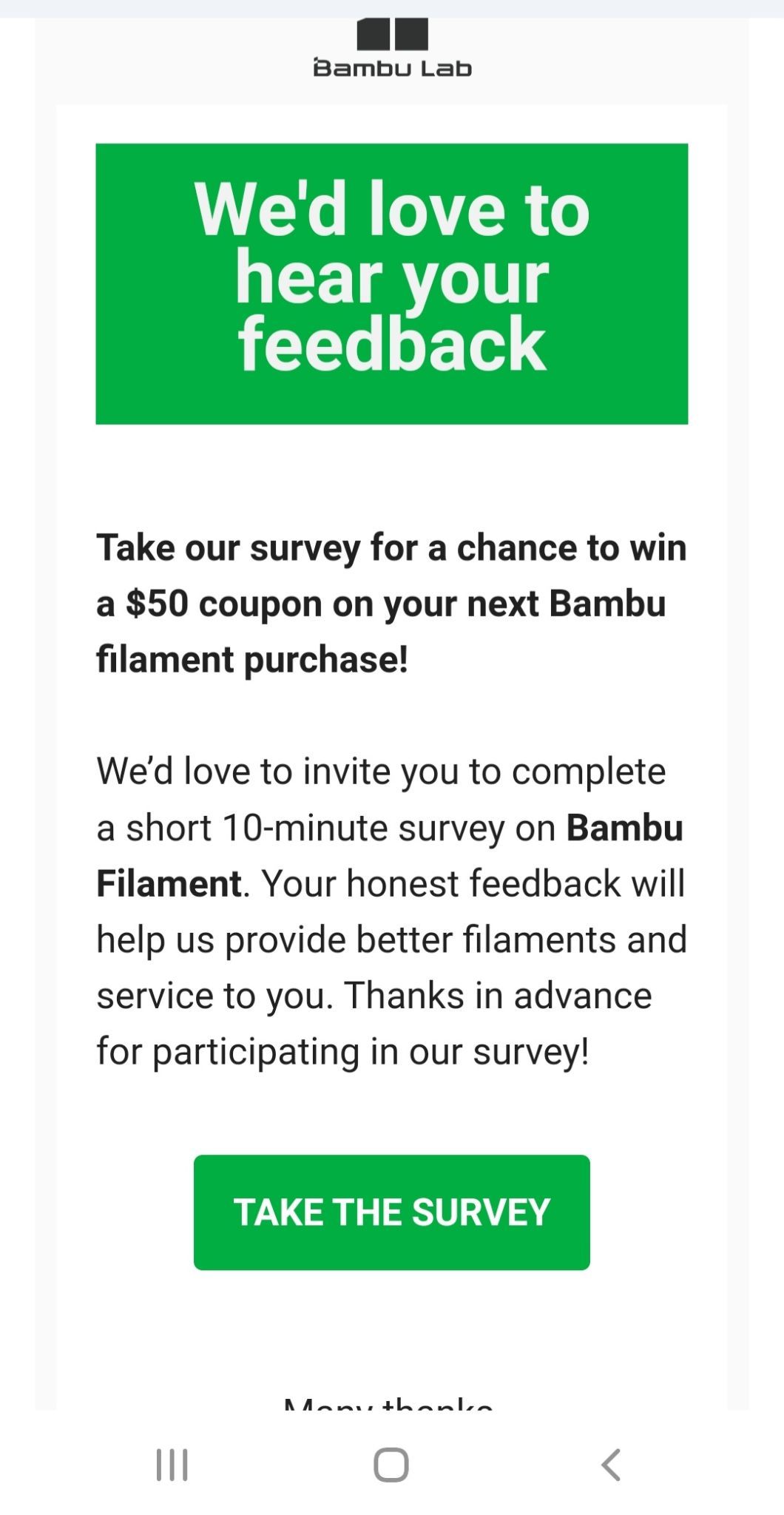Viewport: 784px width, 1515px height.
Task: Open the recent apps view
Action: (x=172, y=1464)
